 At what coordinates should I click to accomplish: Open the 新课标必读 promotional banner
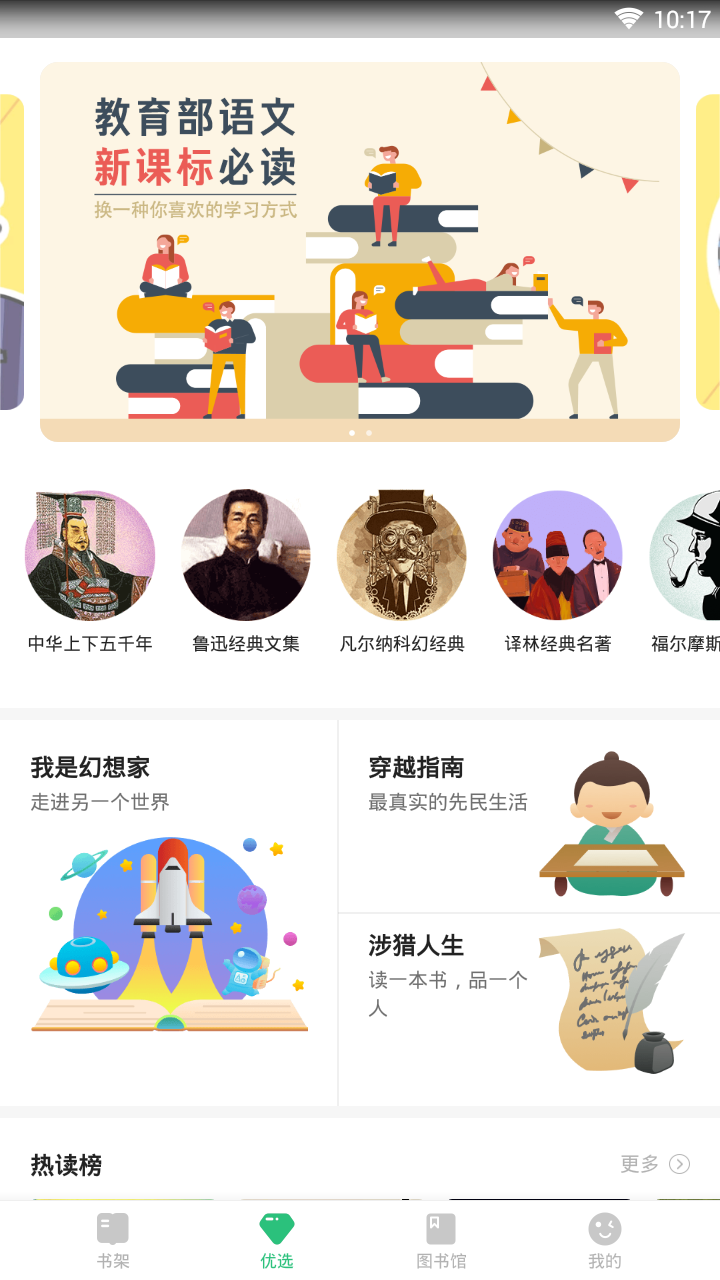click(x=360, y=250)
